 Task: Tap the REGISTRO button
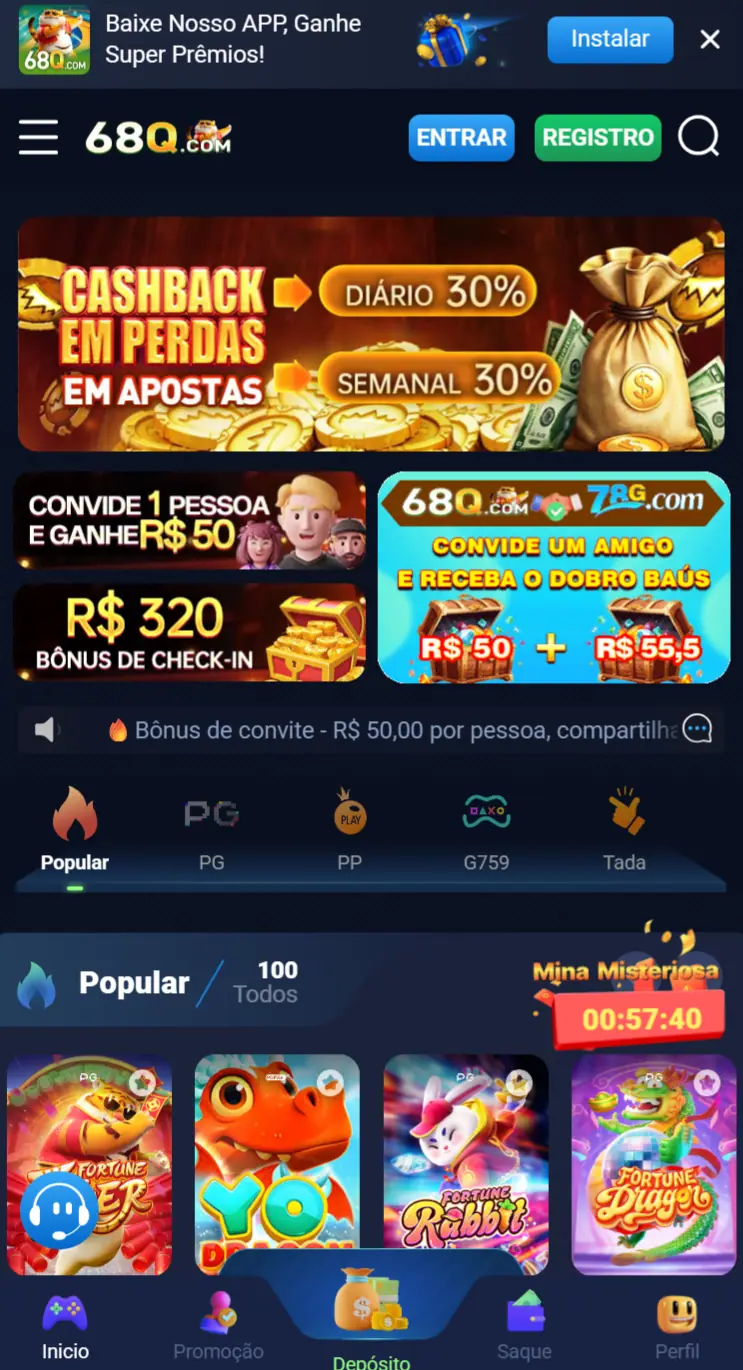[x=598, y=138]
